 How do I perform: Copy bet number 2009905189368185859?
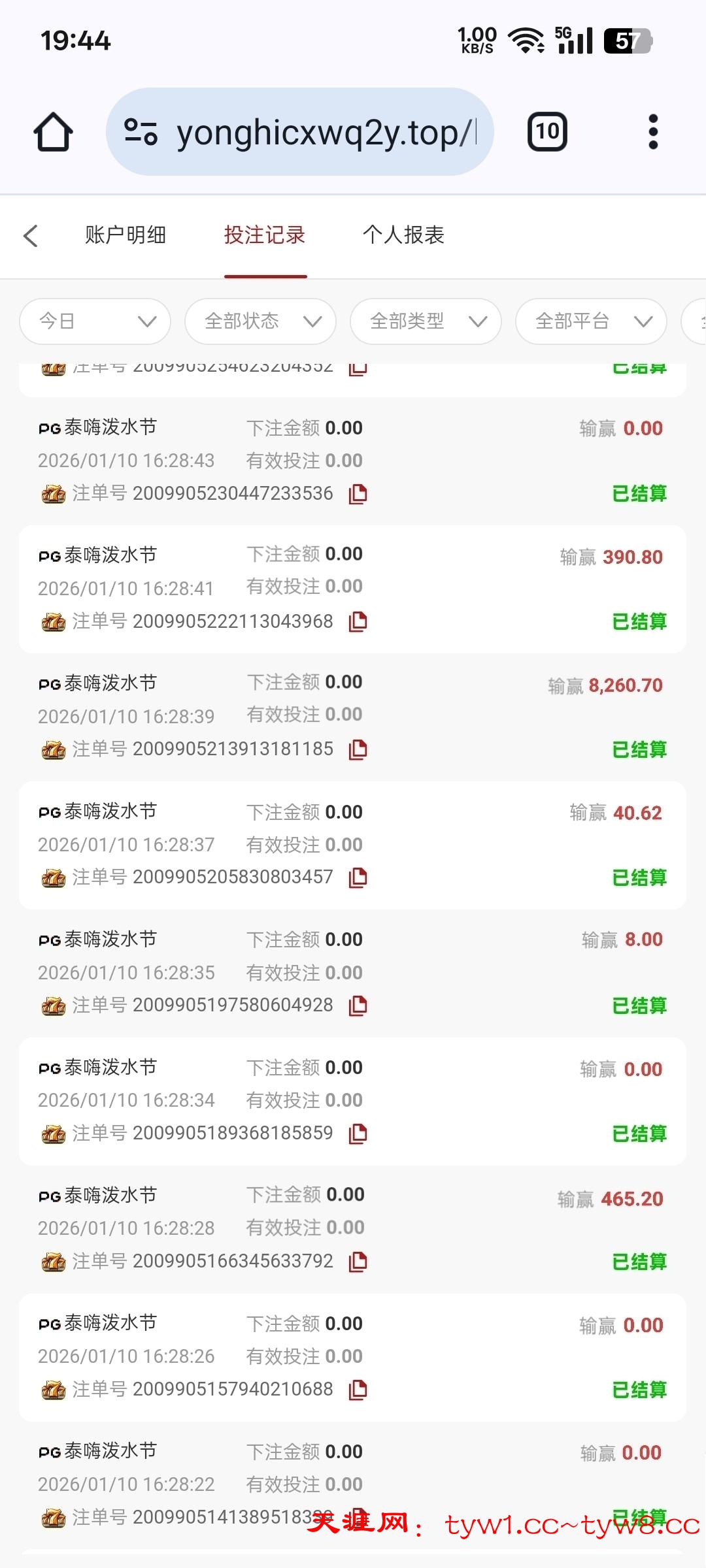tap(358, 1134)
